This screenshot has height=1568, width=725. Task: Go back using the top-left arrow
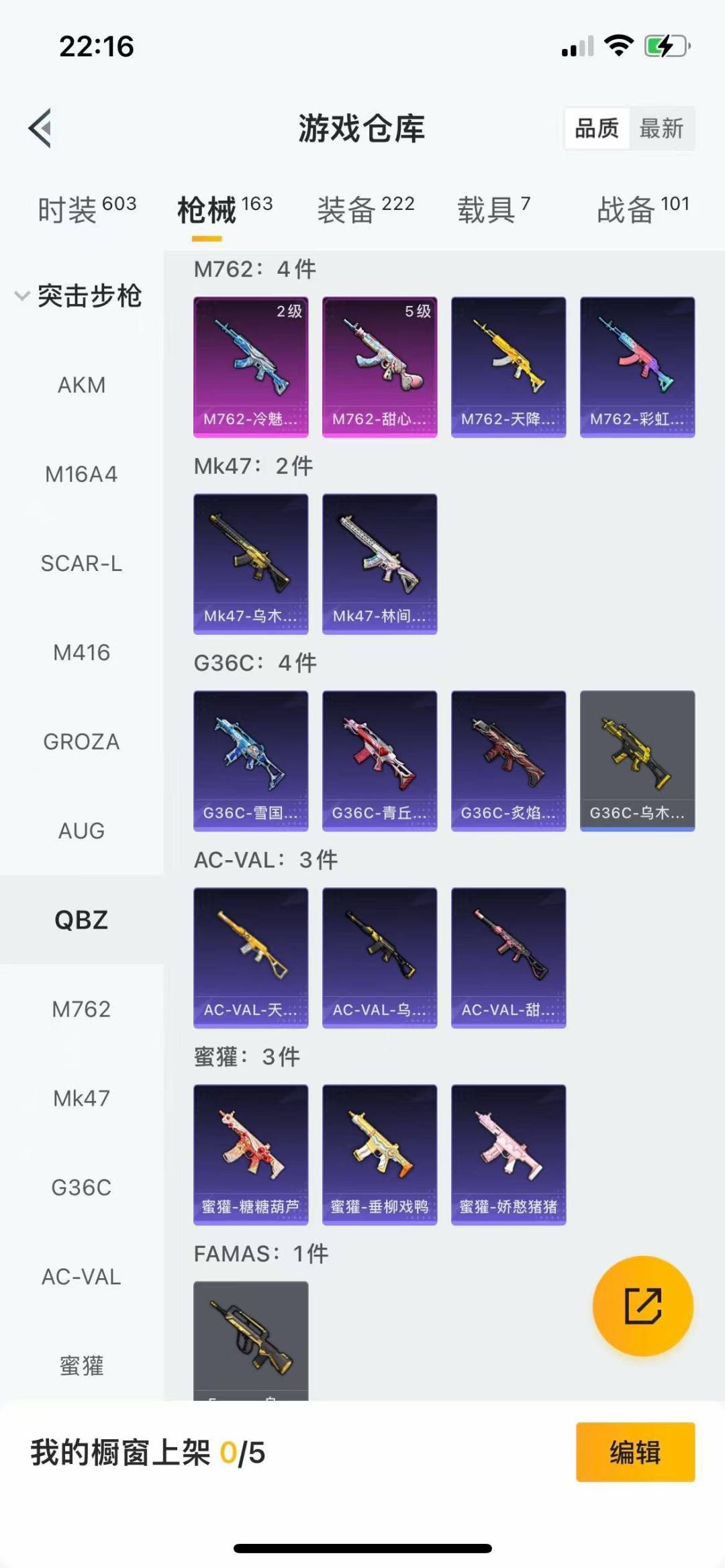(40, 127)
